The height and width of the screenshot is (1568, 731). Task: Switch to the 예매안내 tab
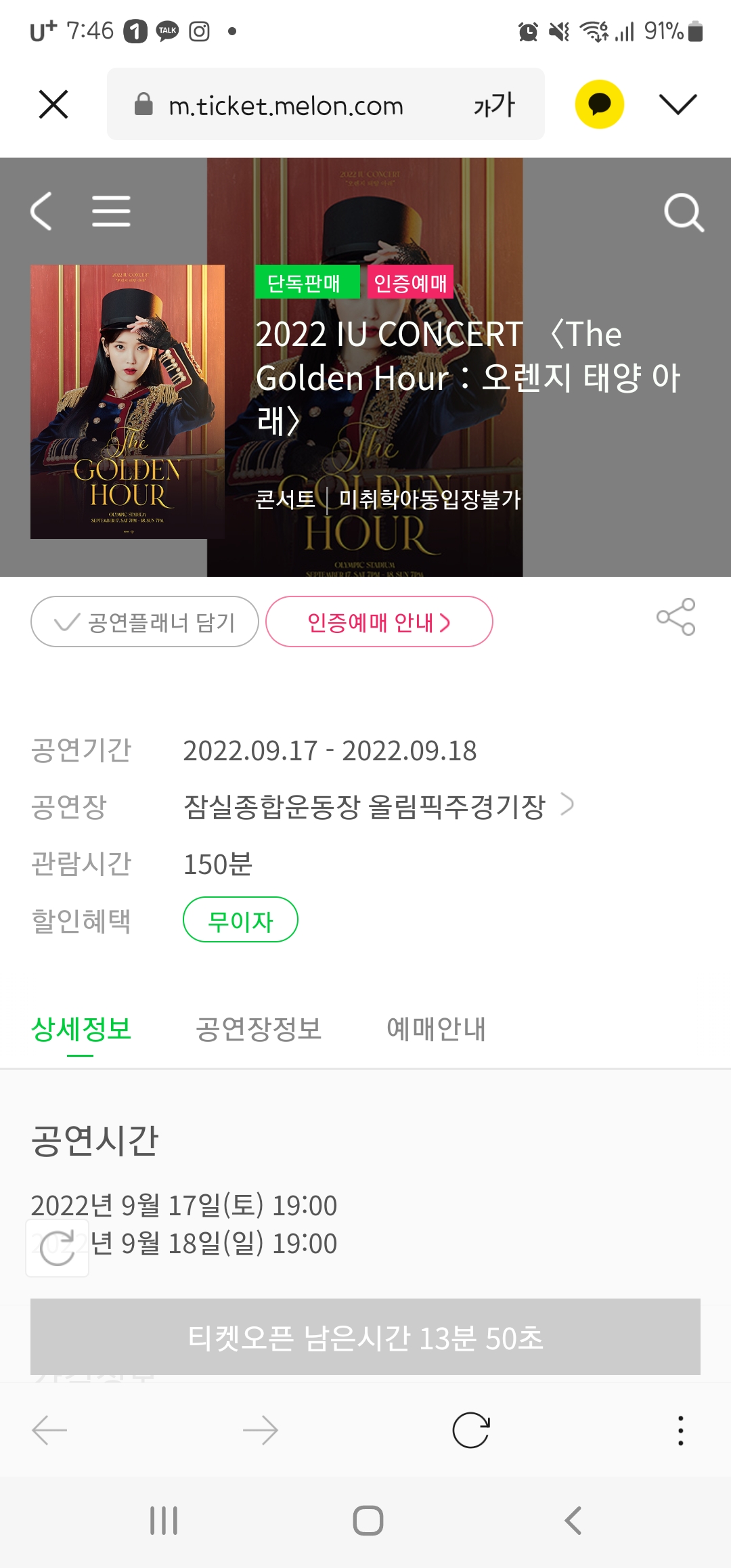[437, 1030]
